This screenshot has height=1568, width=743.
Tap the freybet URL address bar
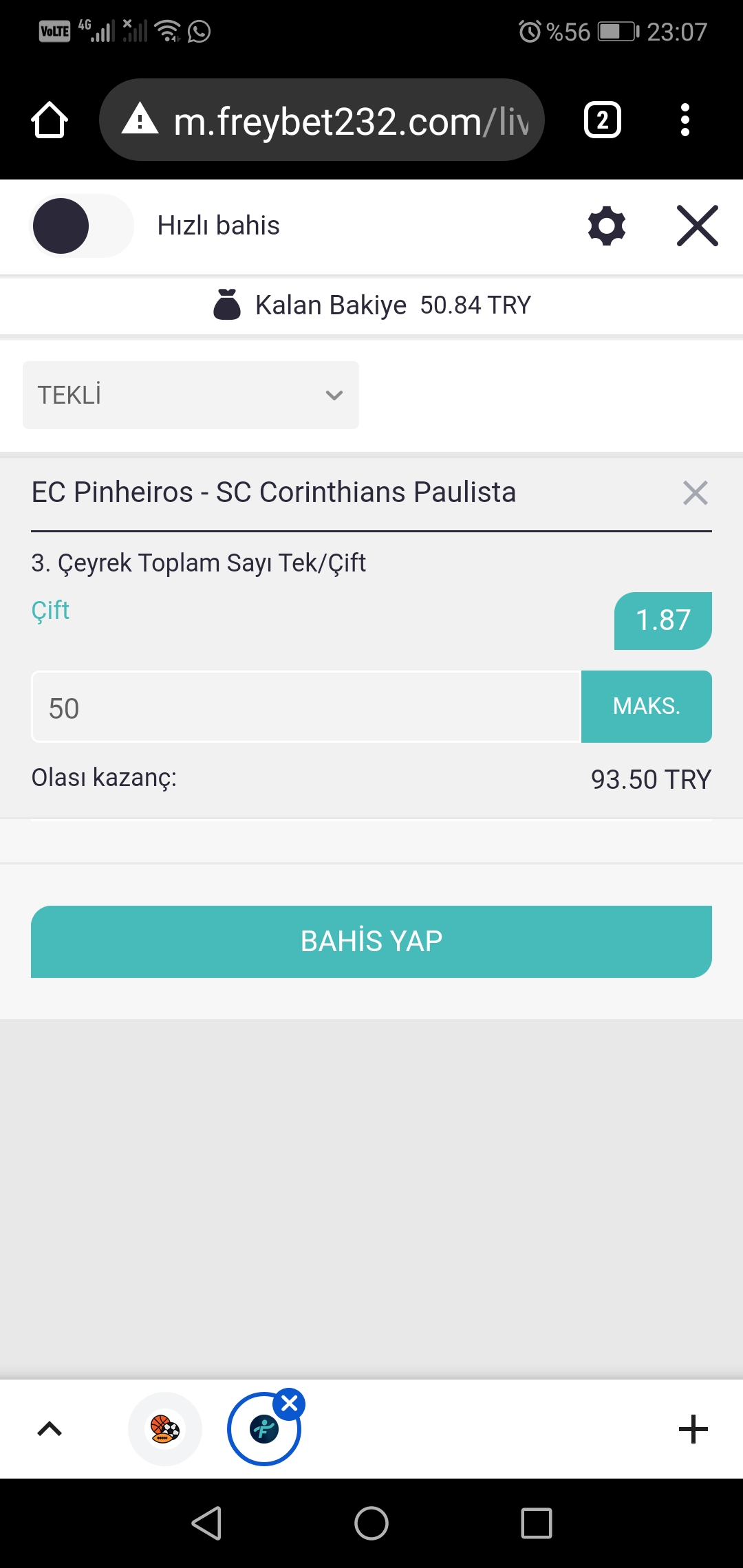click(x=322, y=120)
